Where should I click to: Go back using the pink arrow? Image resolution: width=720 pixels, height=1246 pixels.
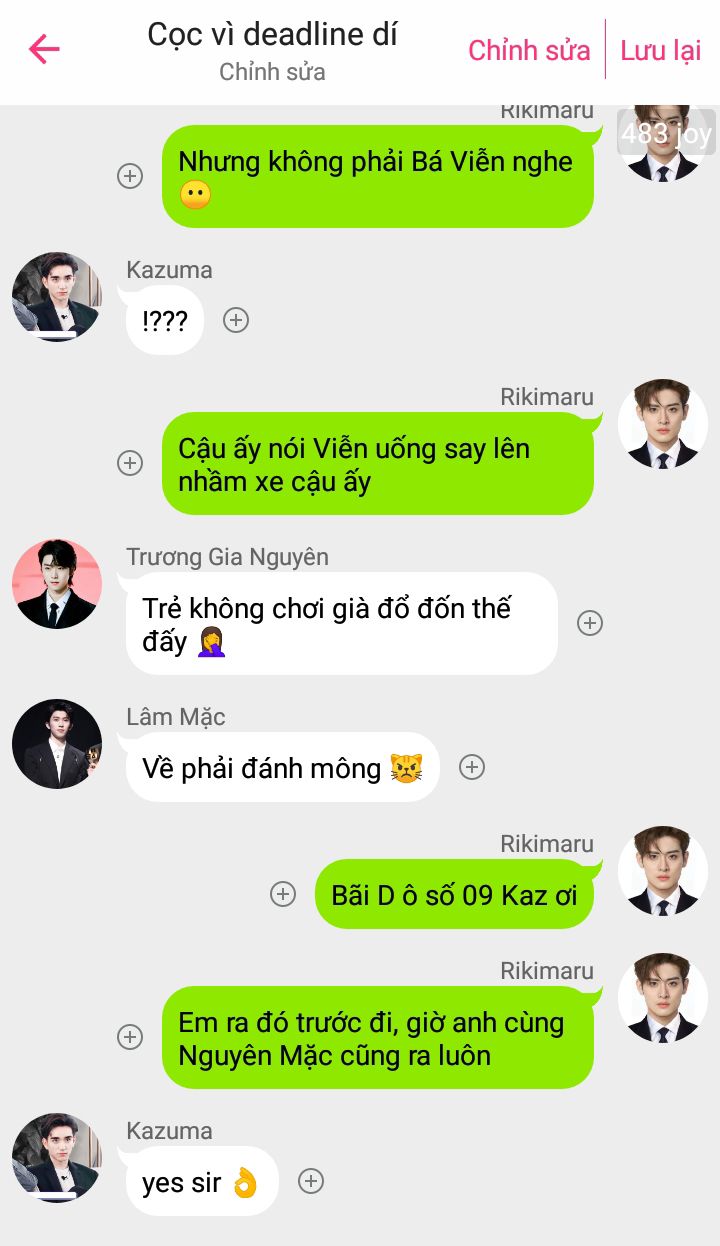[x=44, y=49]
